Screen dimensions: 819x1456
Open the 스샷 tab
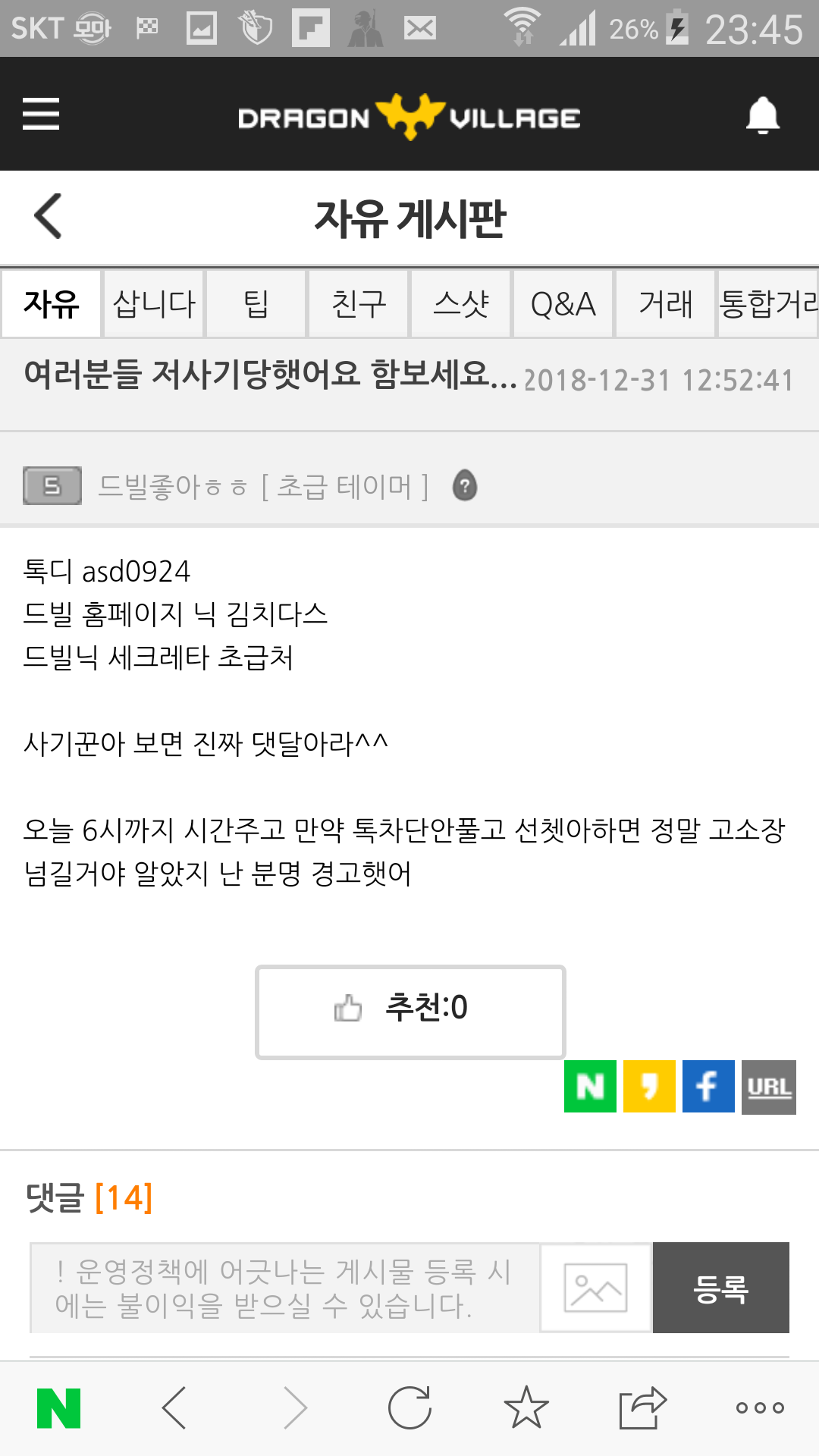click(461, 304)
